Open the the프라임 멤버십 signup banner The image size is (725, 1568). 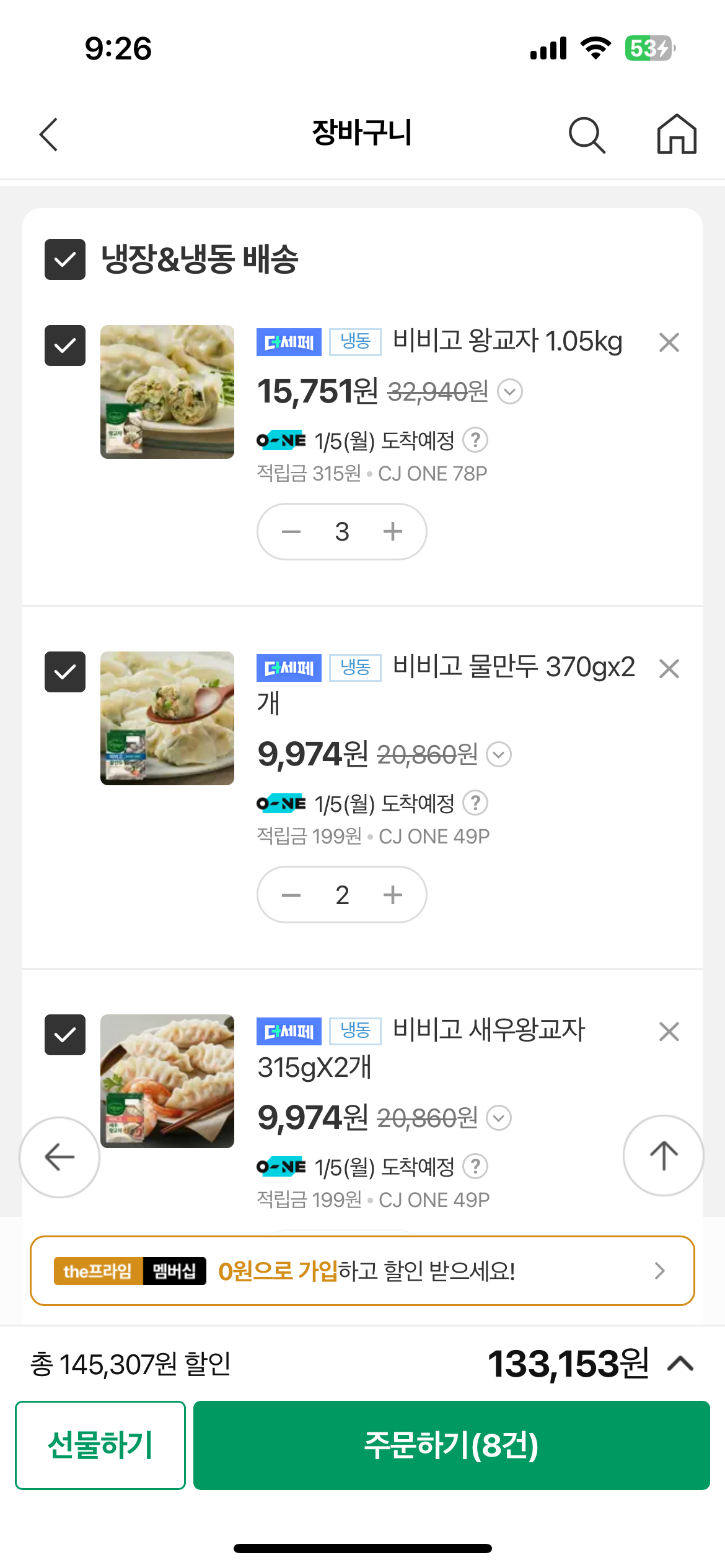362,1271
